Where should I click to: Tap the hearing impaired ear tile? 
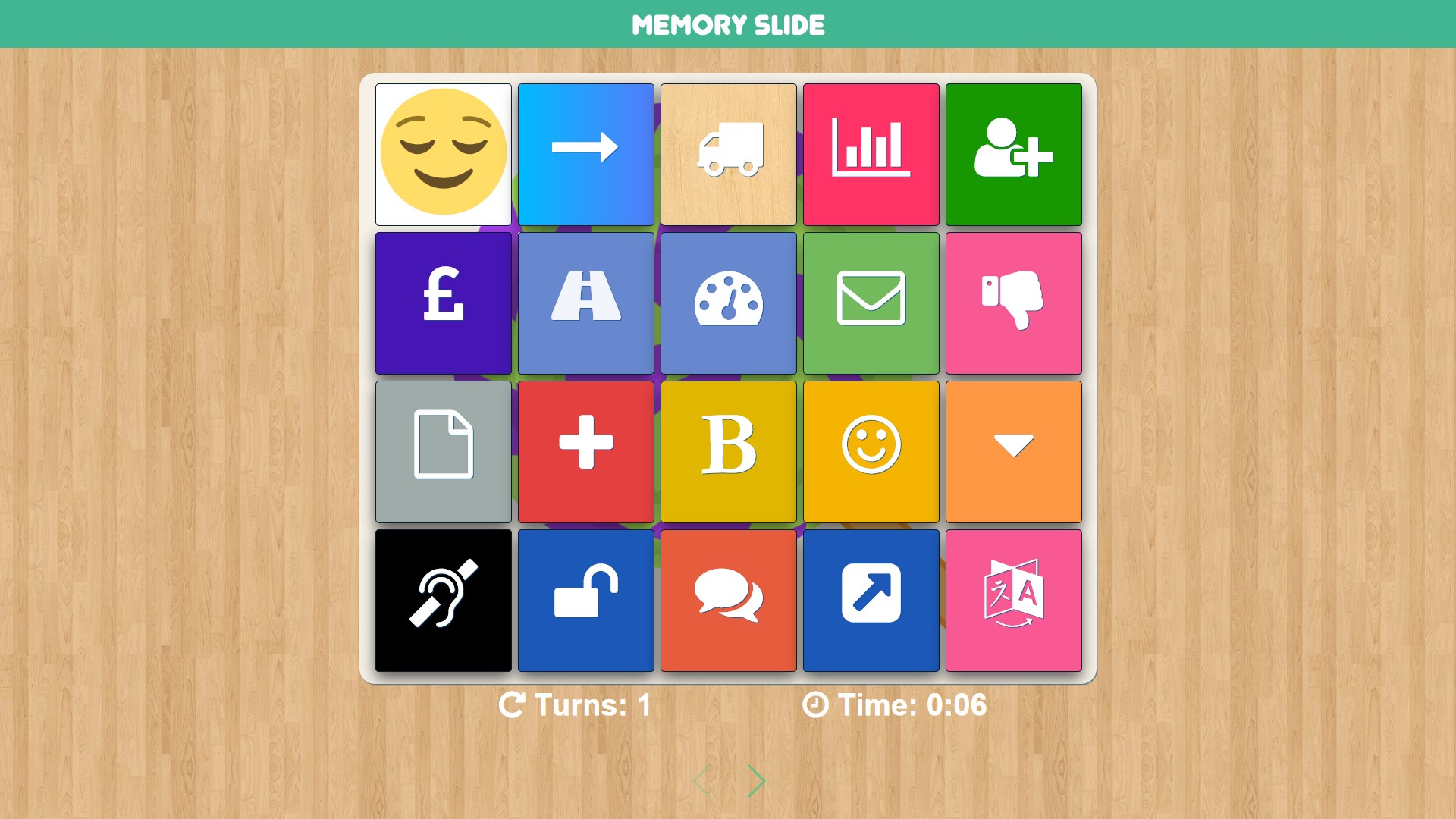point(444,600)
